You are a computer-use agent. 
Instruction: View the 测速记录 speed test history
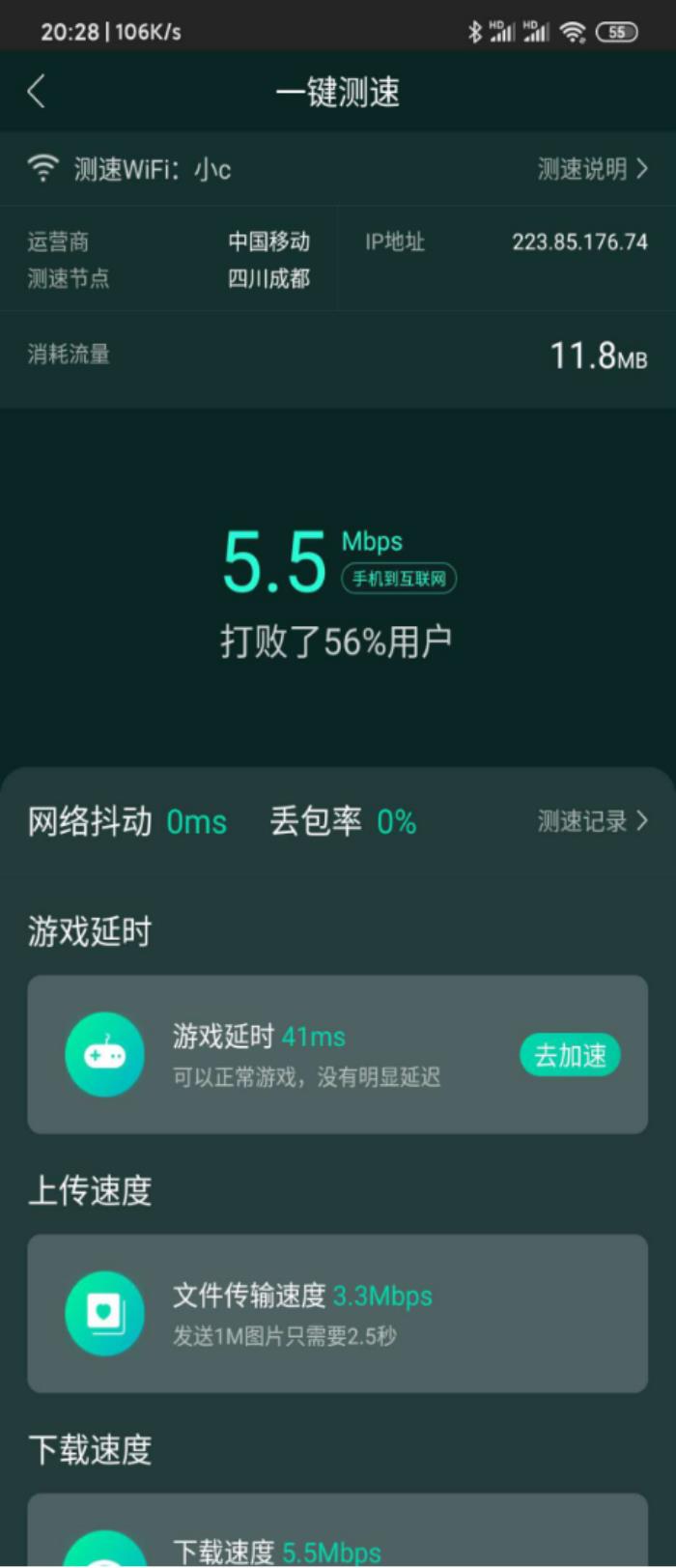click(591, 821)
